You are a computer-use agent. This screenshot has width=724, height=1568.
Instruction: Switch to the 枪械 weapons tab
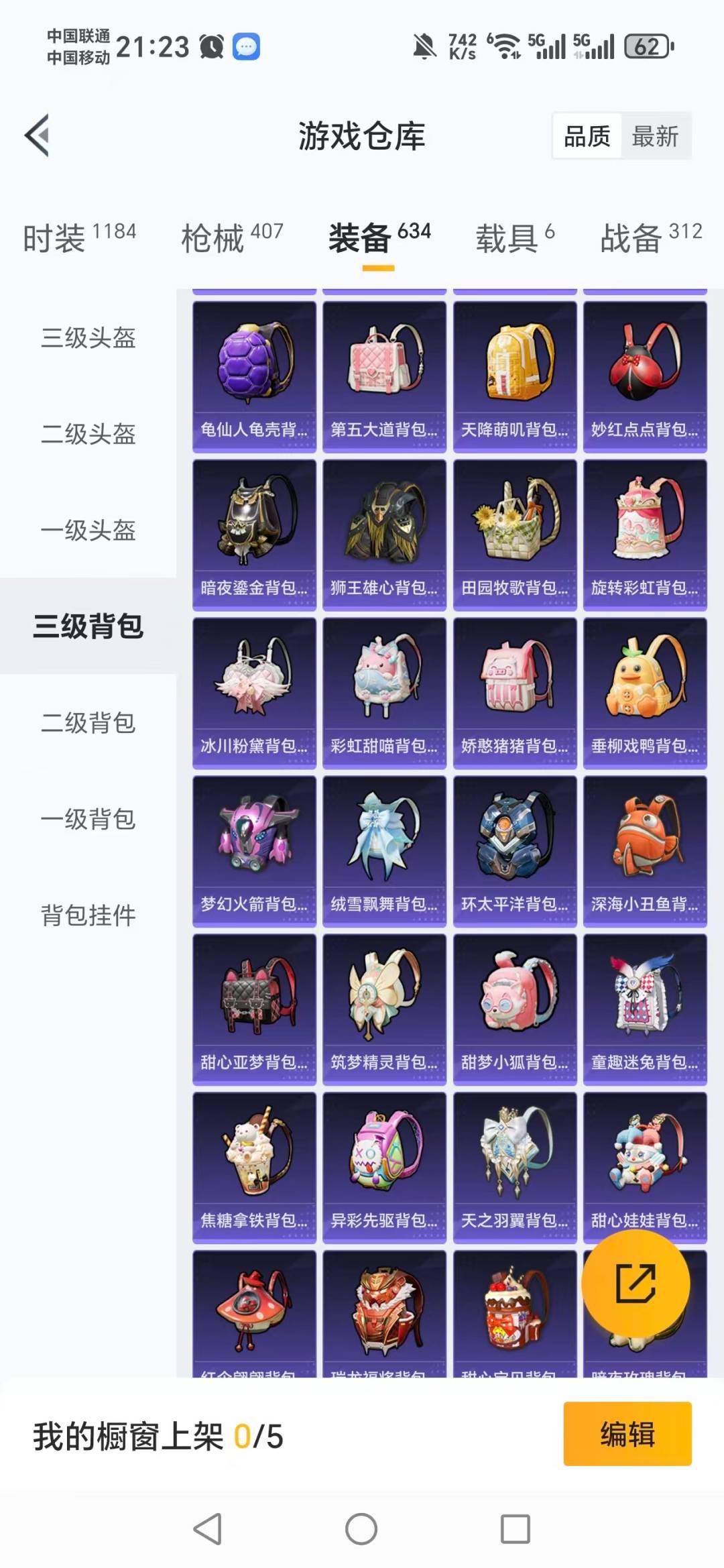pyautogui.click(x=213, y=240)
